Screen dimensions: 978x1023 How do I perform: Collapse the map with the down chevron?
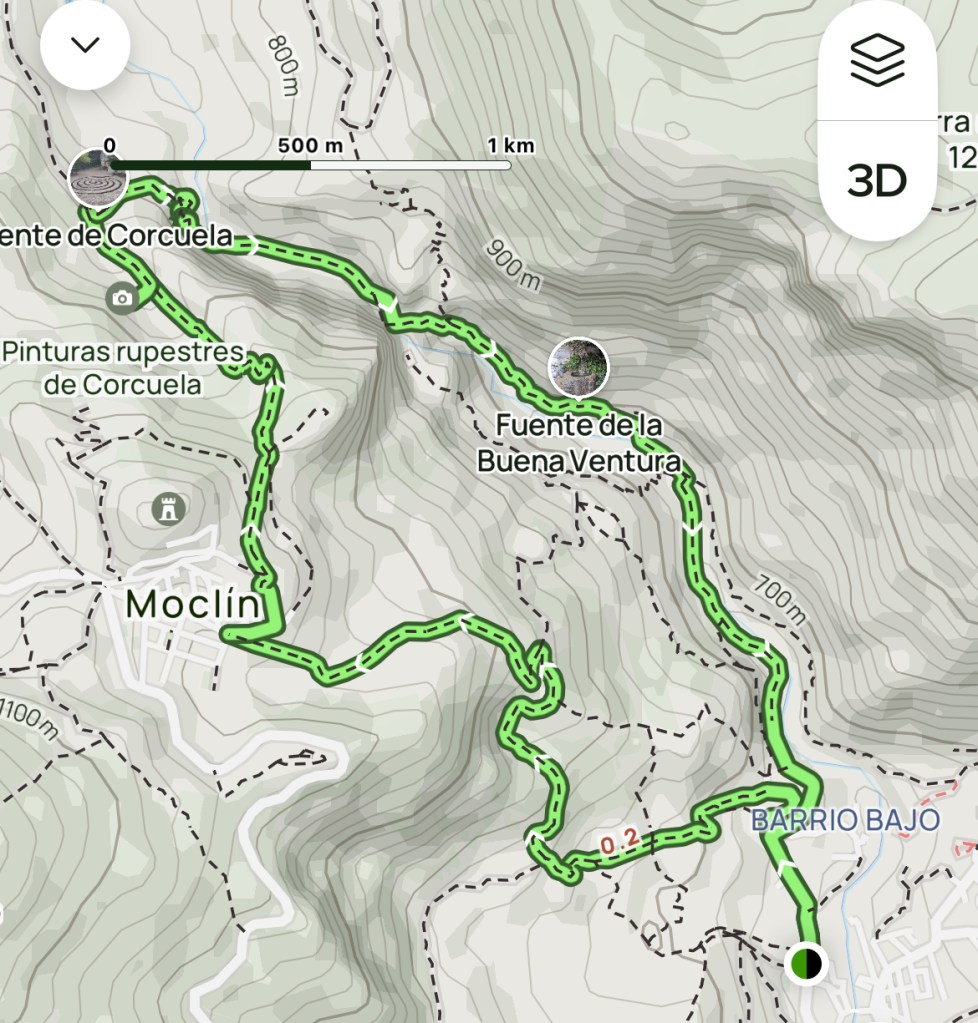[x=85, y=46]
